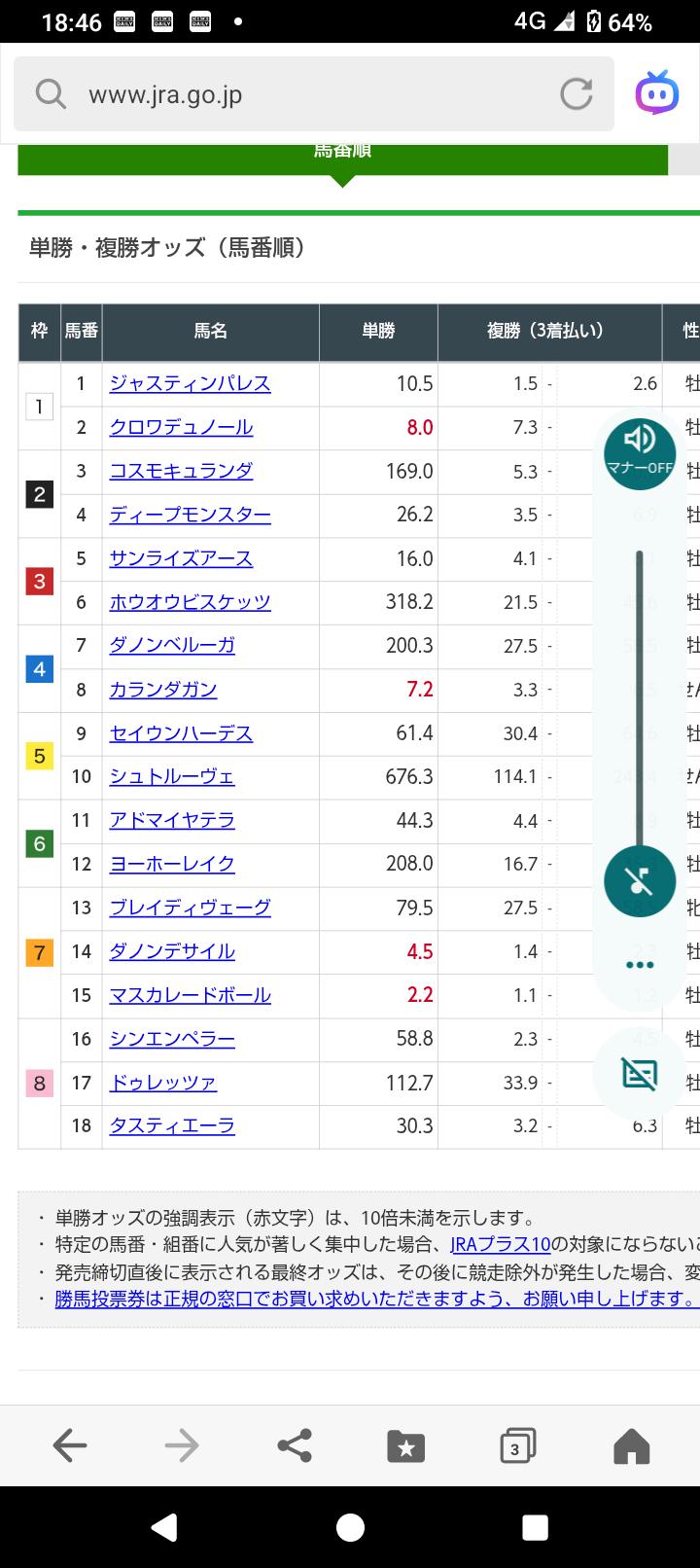Open the JRAプラス10 link
700x1568 pixels.
pos(501,1244)
